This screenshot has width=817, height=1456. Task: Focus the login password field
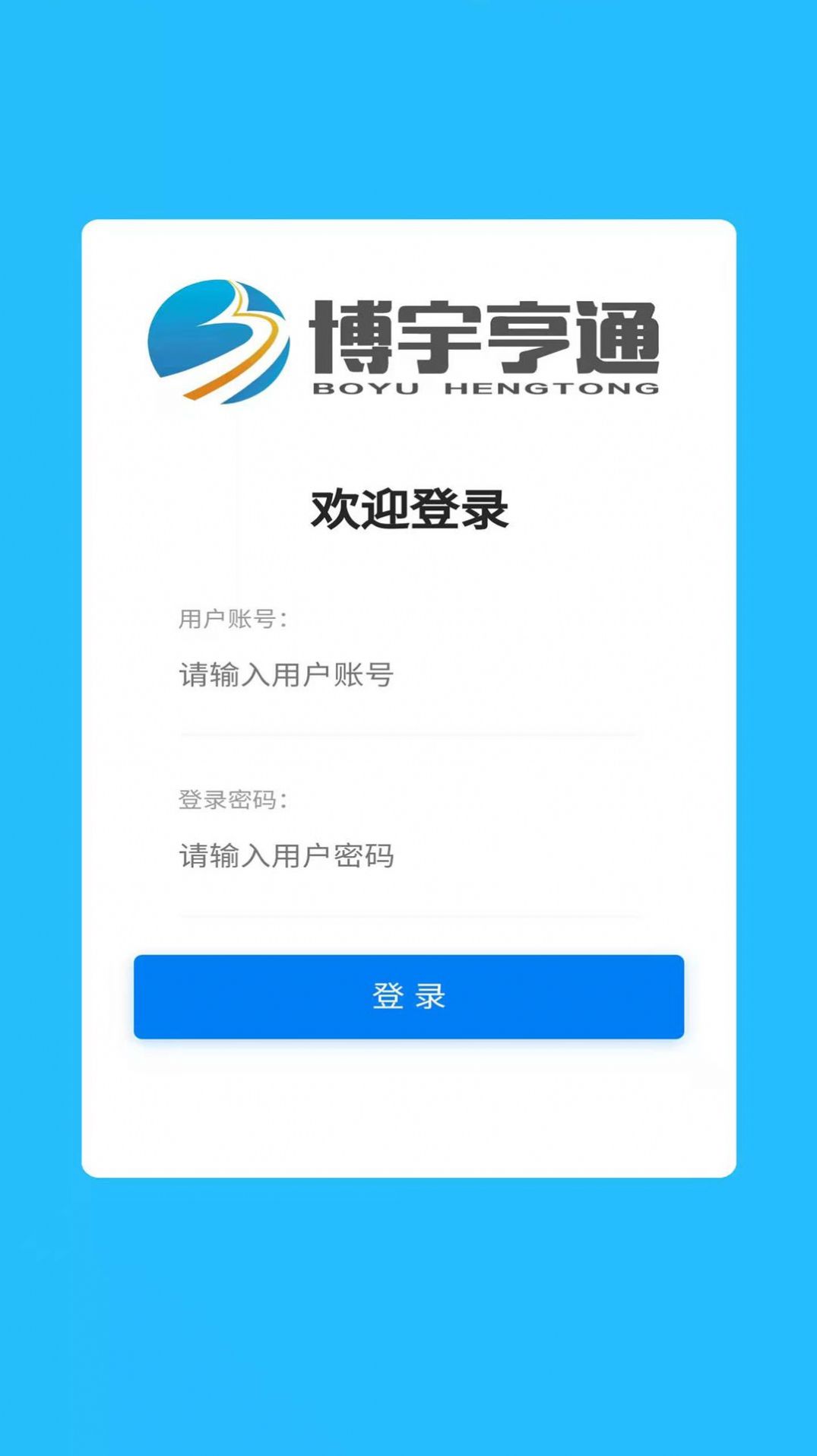click(x=408, y=856)
